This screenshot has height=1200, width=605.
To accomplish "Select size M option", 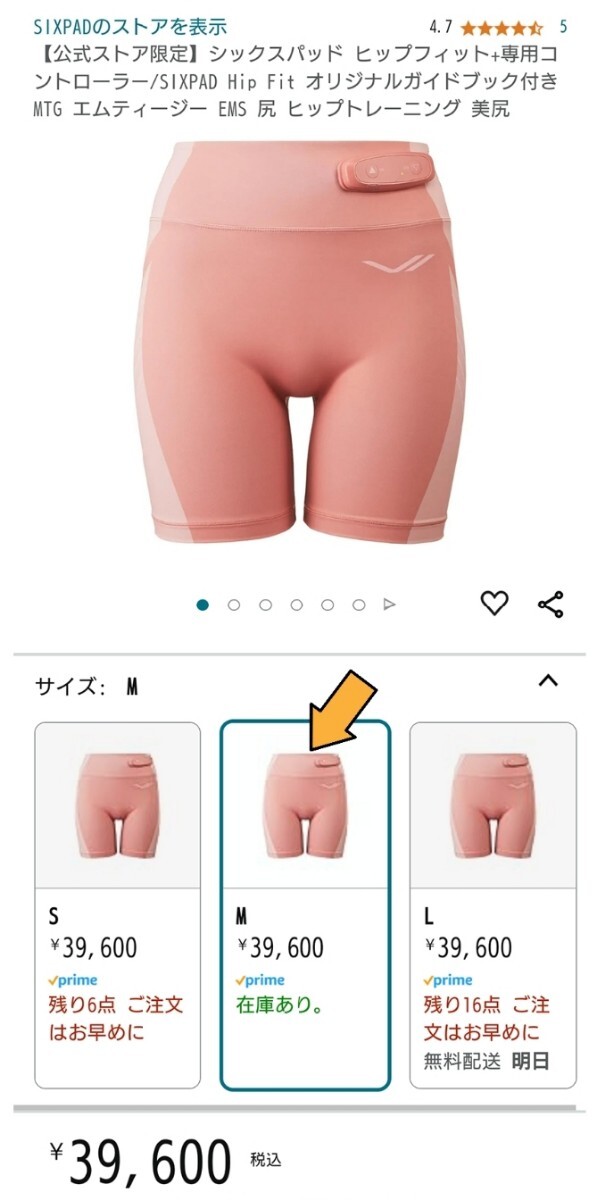I will tap(304, 905).
